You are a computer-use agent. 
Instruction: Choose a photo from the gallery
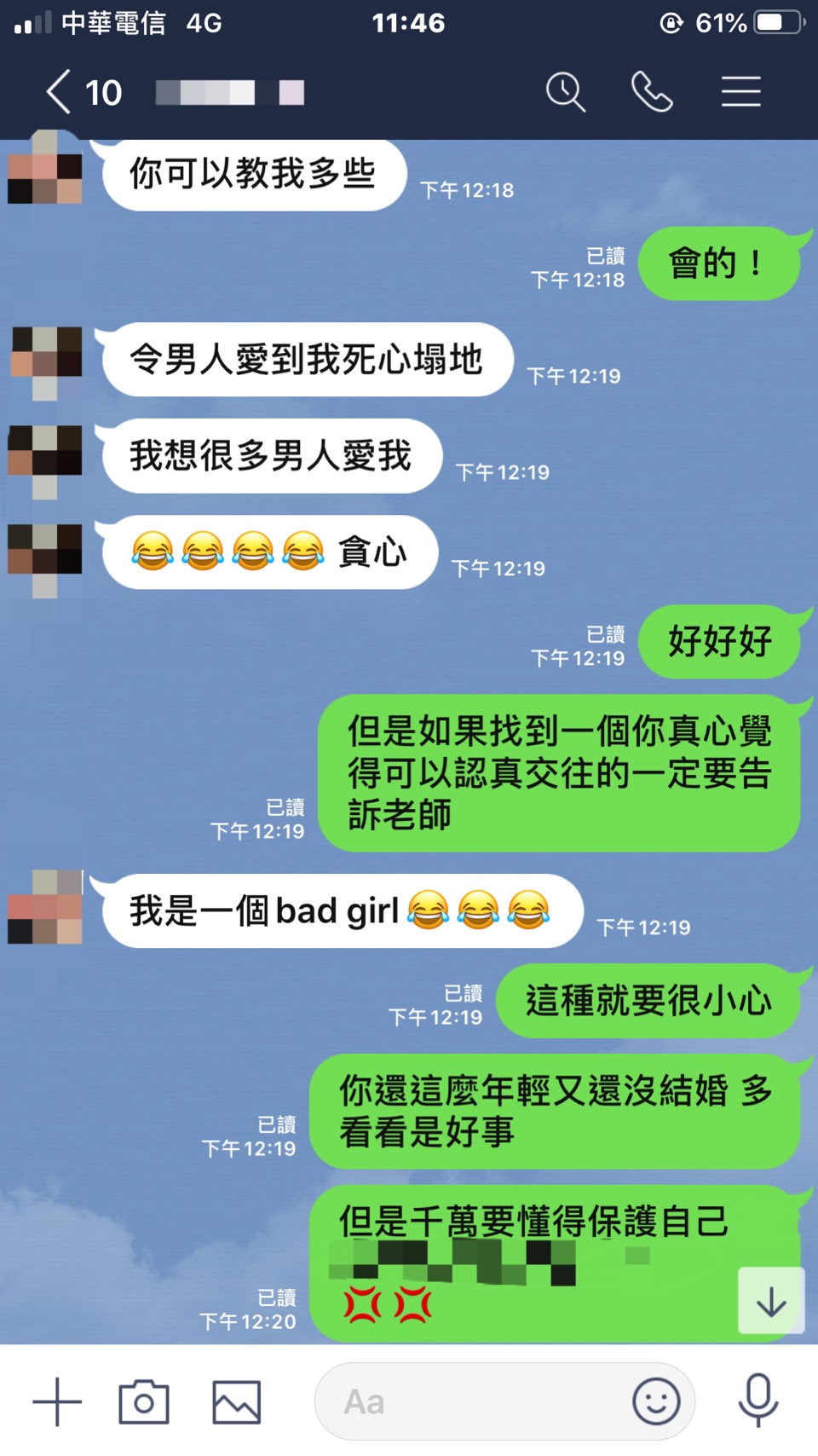(x=236, y=1401)
